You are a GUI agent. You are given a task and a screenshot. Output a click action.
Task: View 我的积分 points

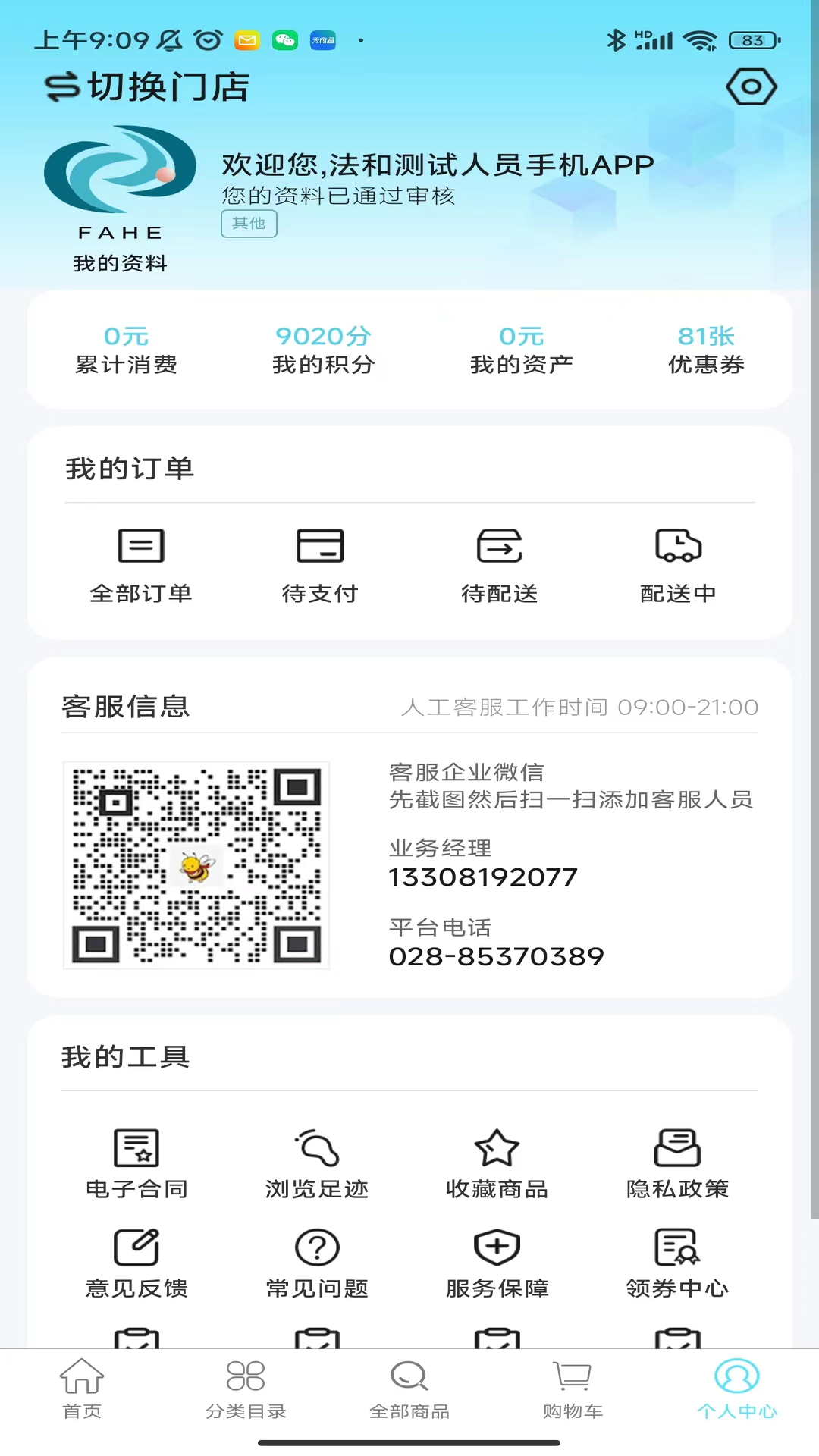click(324, 350)
